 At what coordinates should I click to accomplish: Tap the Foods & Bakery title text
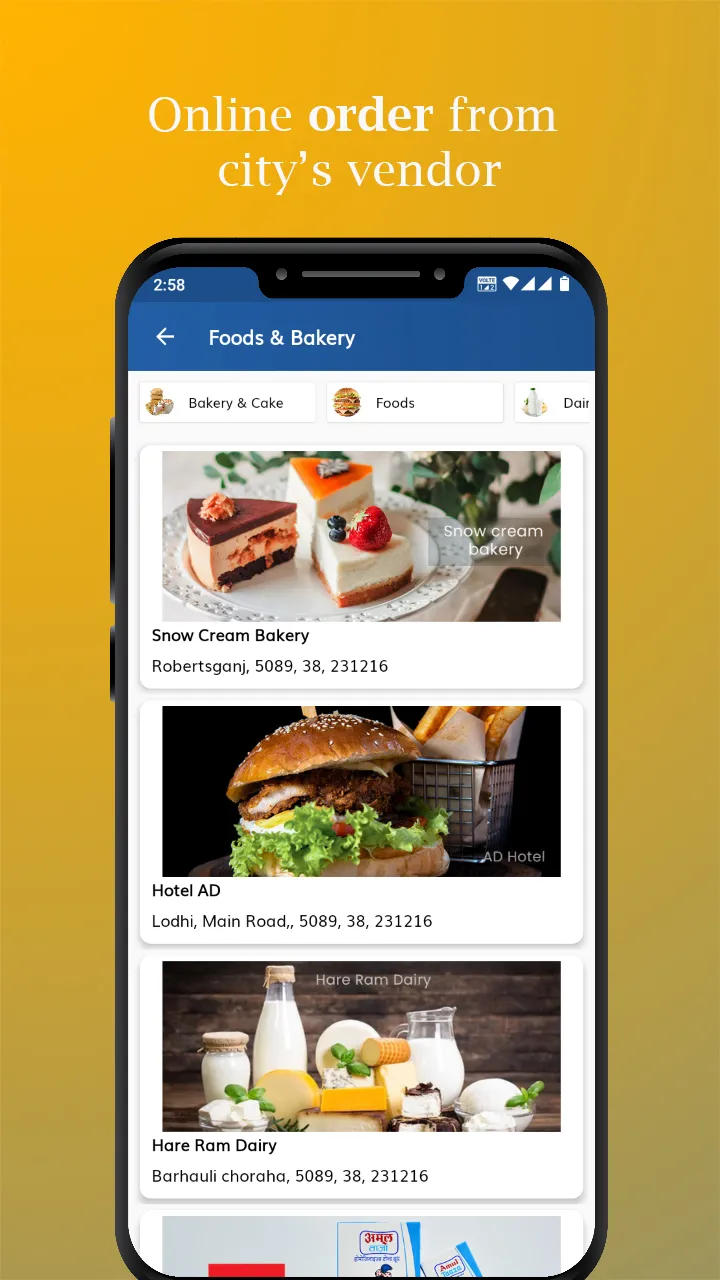281,337
